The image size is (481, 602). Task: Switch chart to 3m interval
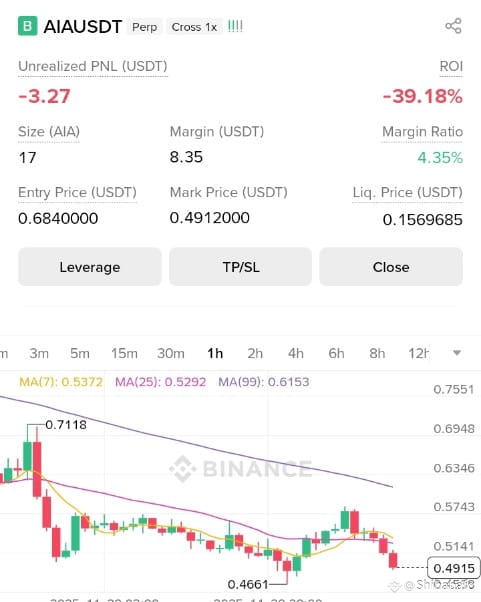click(39, 353)
